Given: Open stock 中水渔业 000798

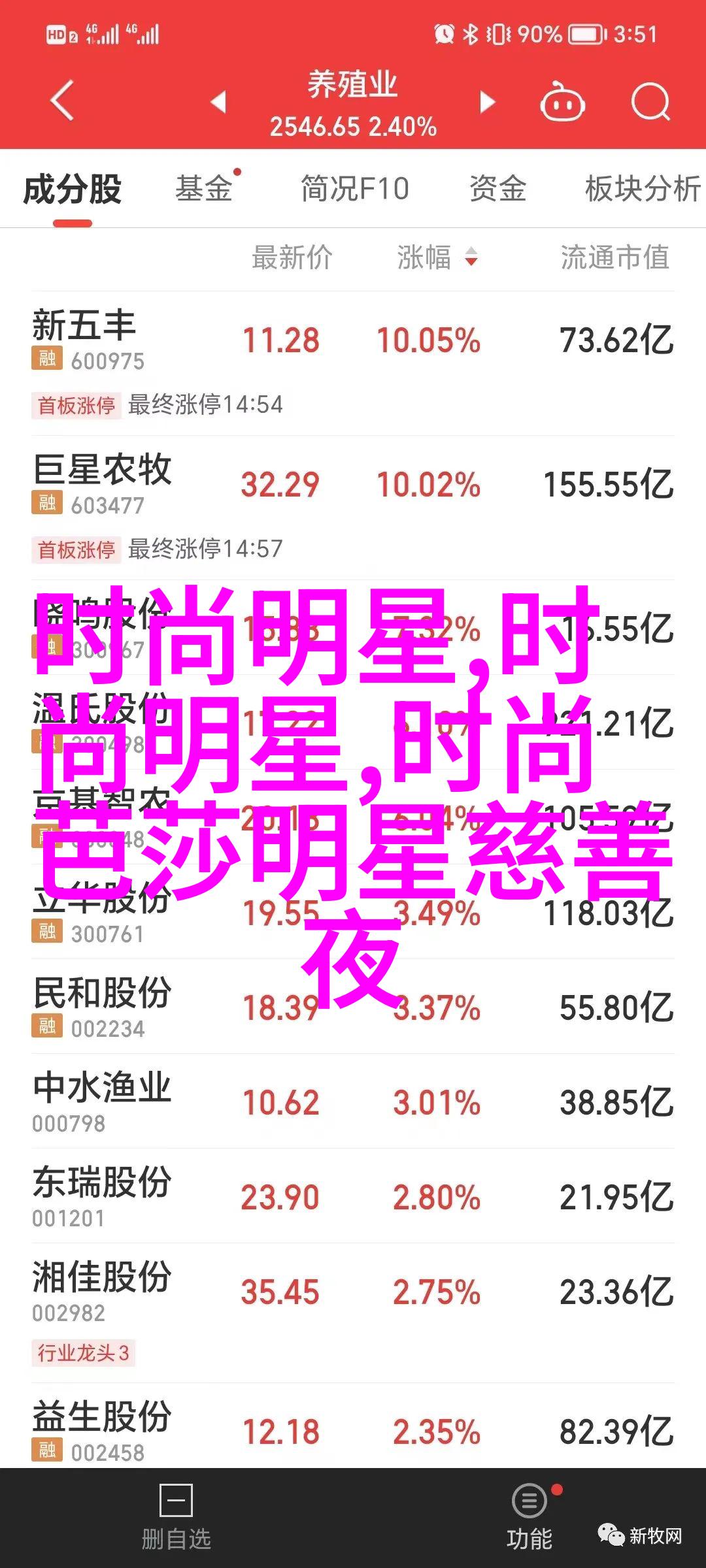Looking at the screenshot, I should [x=353, y=1101].
